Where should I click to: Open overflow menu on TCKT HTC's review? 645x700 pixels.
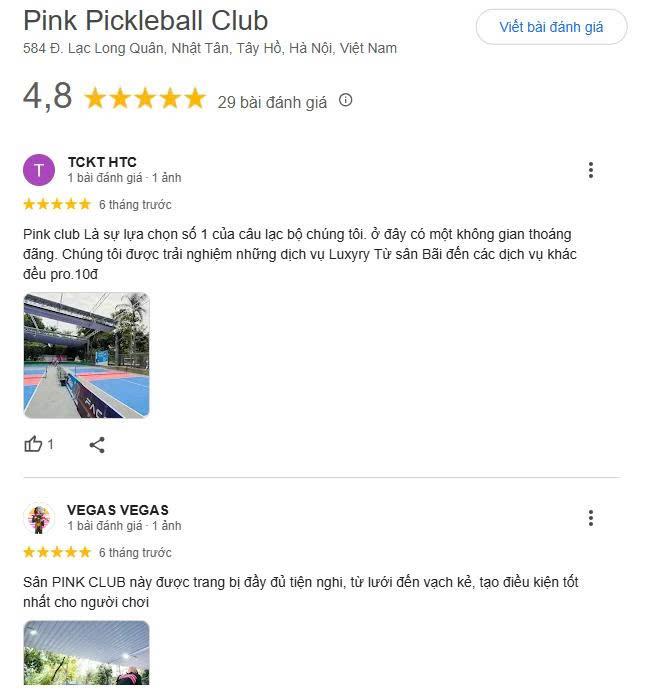591,170
